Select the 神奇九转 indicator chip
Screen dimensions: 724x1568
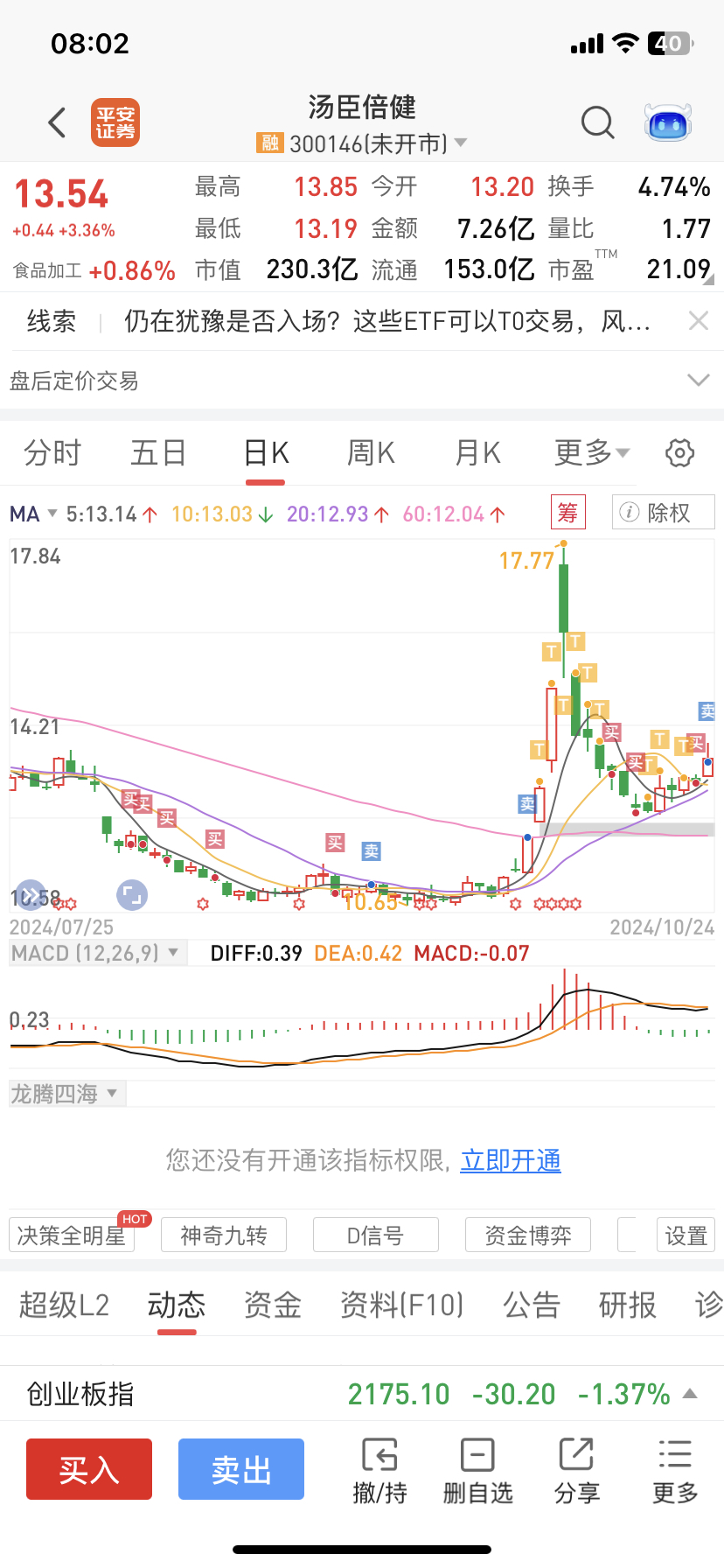tap(224, 1235)
